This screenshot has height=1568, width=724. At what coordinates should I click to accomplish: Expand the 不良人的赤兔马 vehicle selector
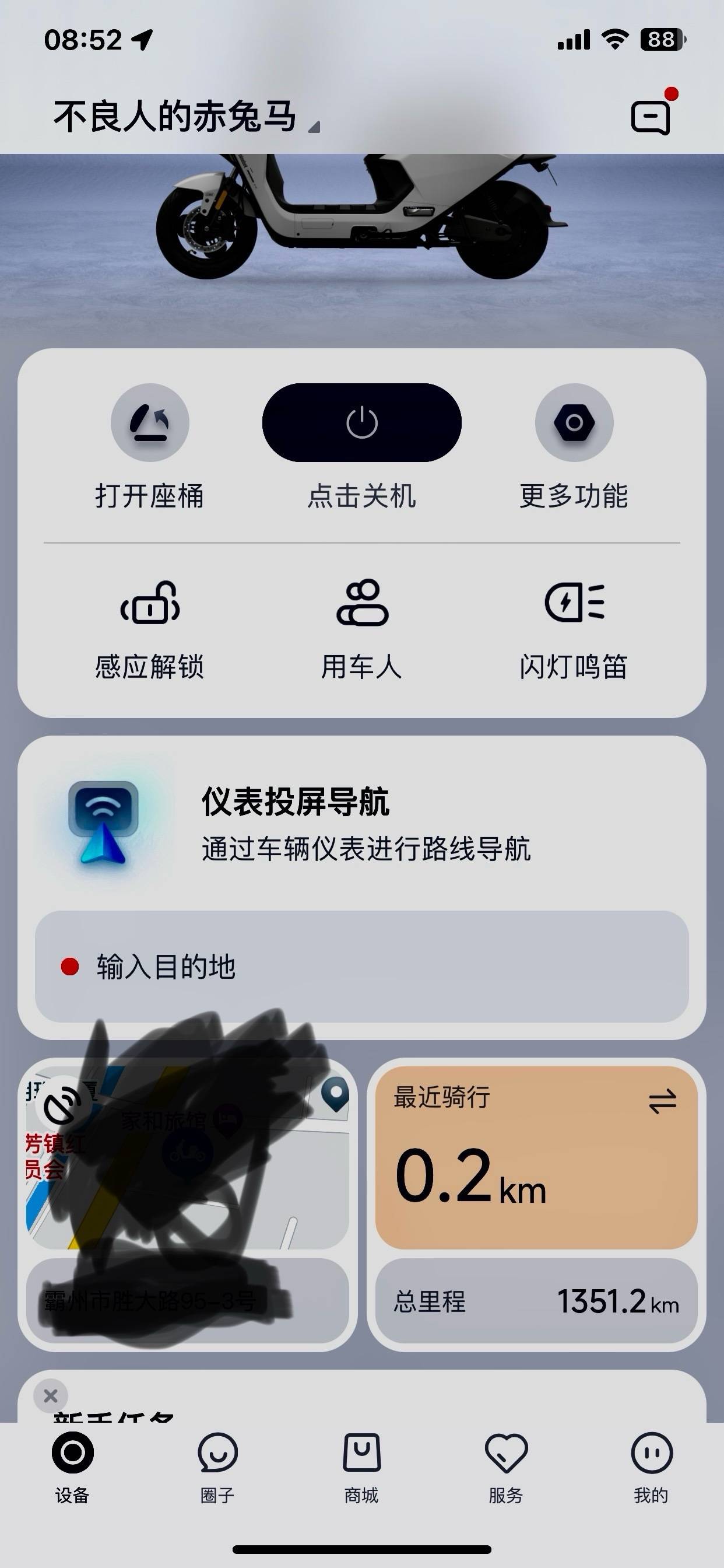(x=185, y=117)
